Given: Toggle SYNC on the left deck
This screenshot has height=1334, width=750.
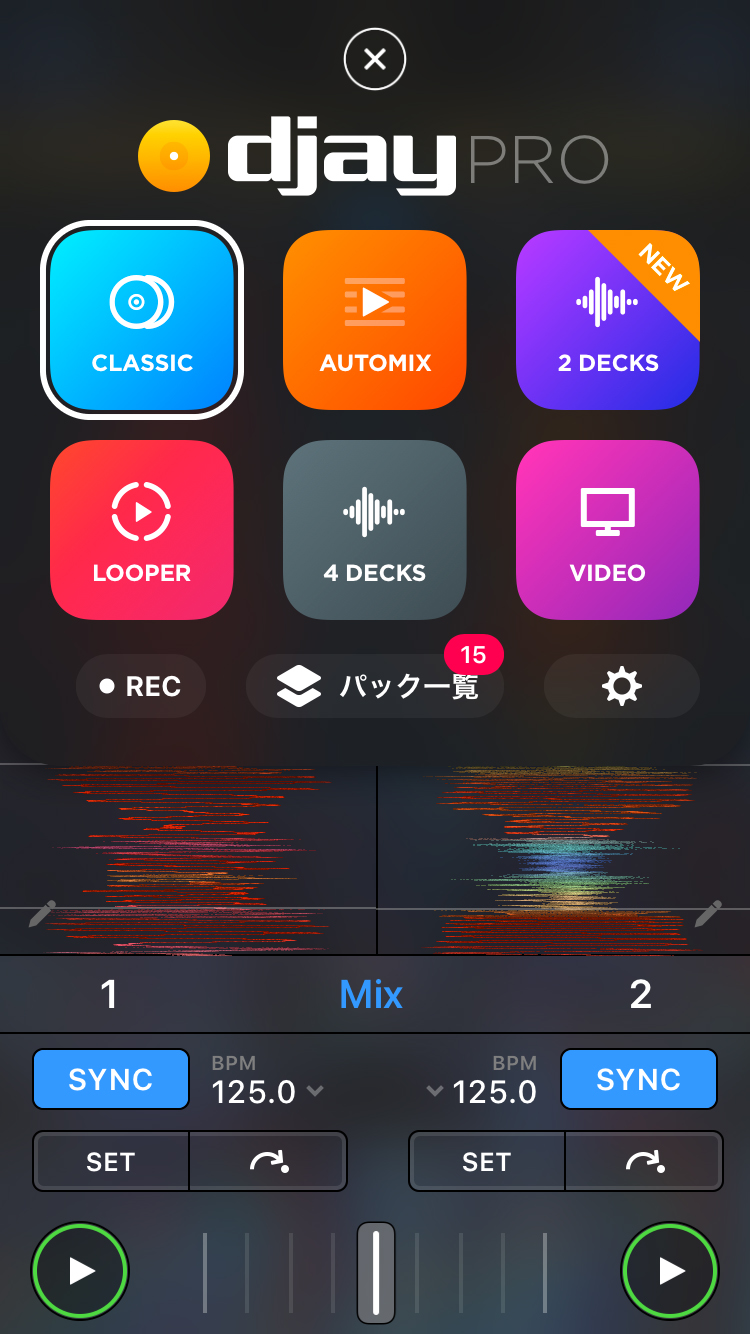Looking at the screenshot, I should point(111,1079).
